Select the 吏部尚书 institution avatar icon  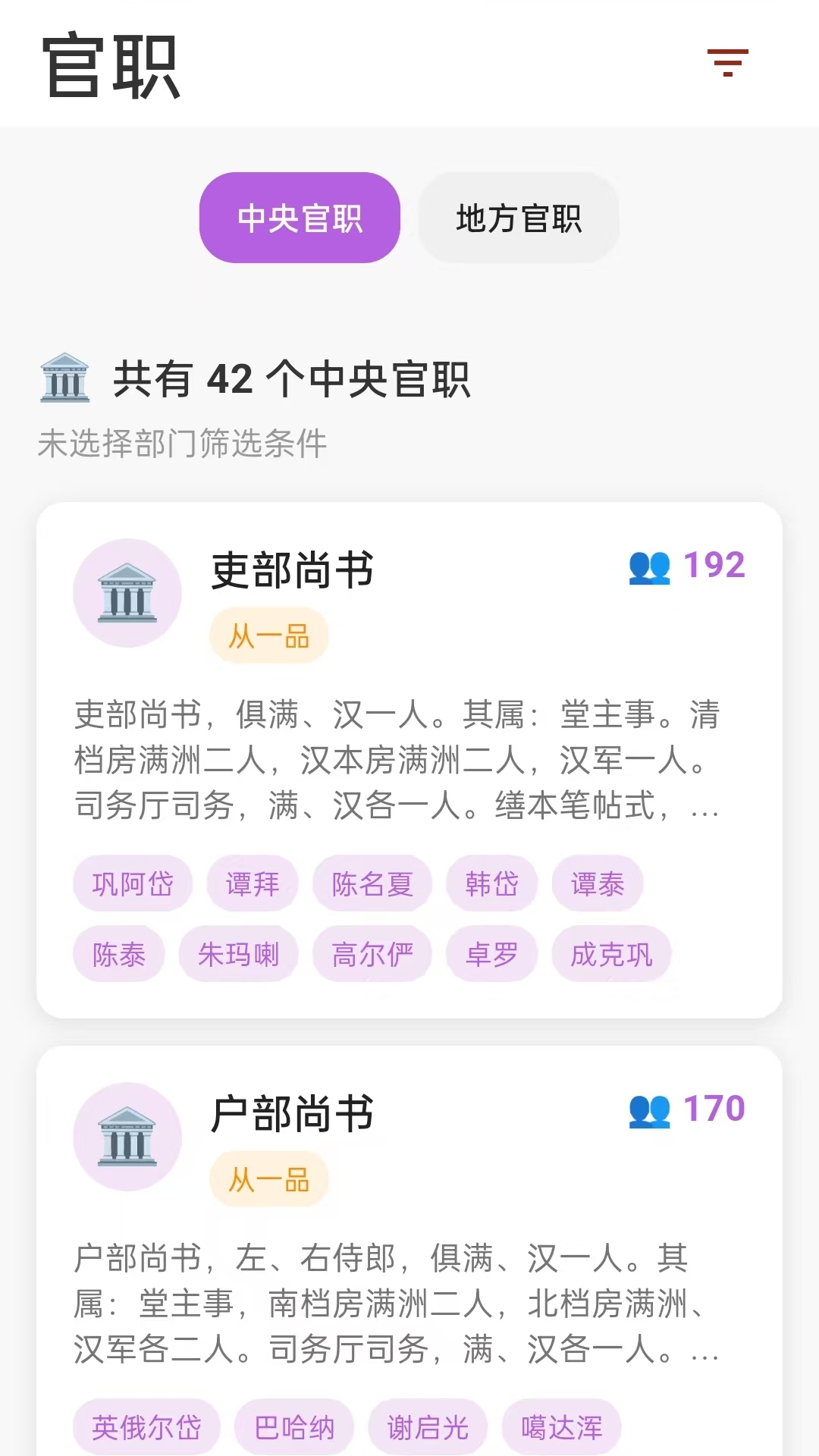(127, 593)
